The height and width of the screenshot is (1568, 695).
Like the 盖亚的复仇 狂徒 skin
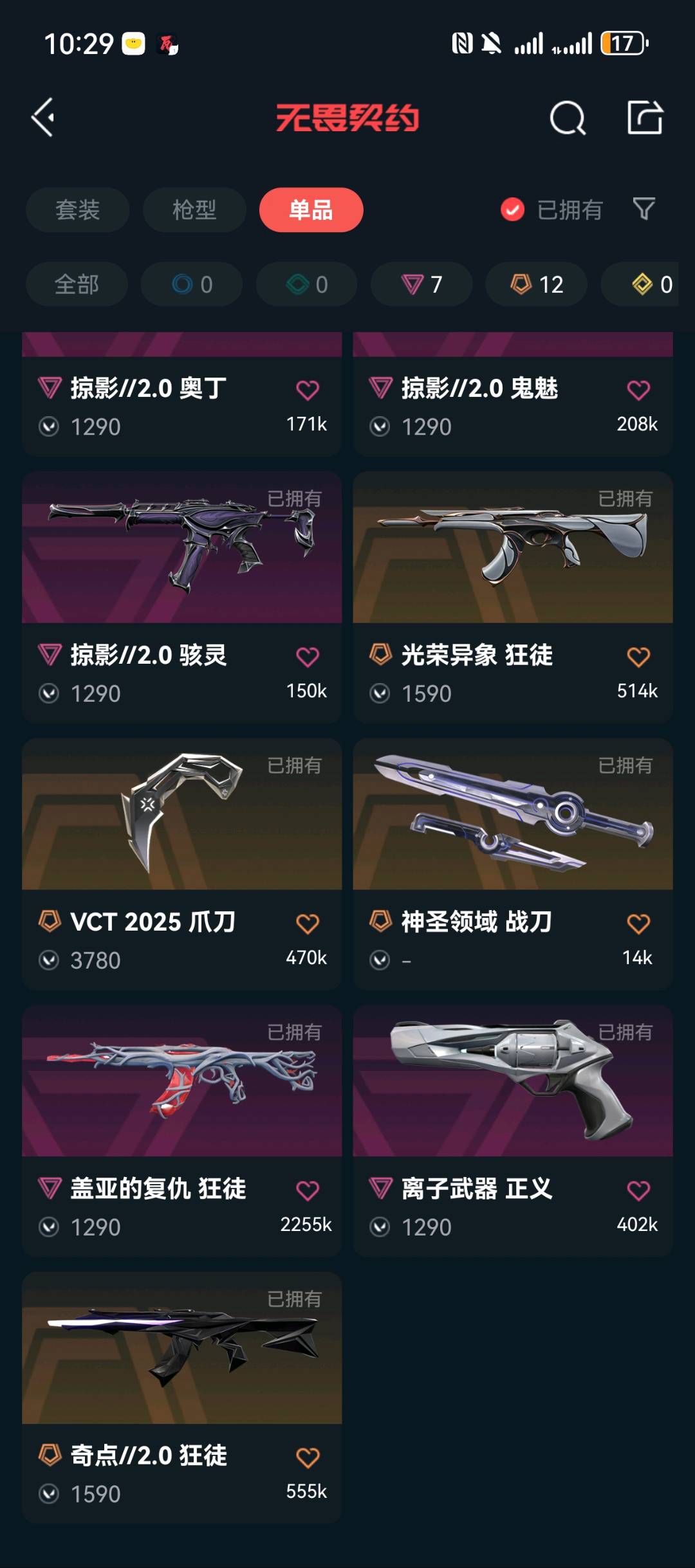pos(307,1190)
